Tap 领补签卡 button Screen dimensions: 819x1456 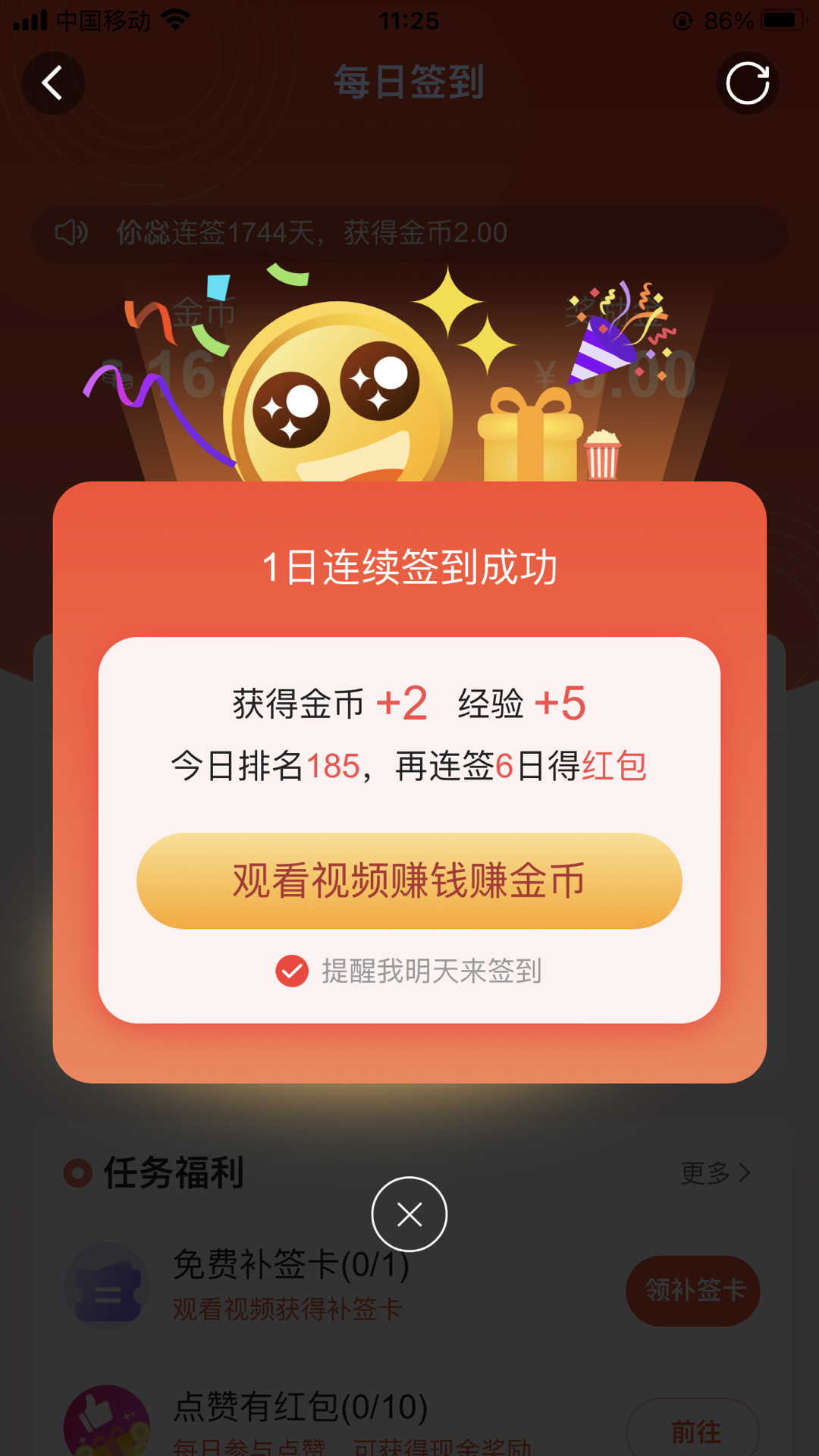[692, 1291]
